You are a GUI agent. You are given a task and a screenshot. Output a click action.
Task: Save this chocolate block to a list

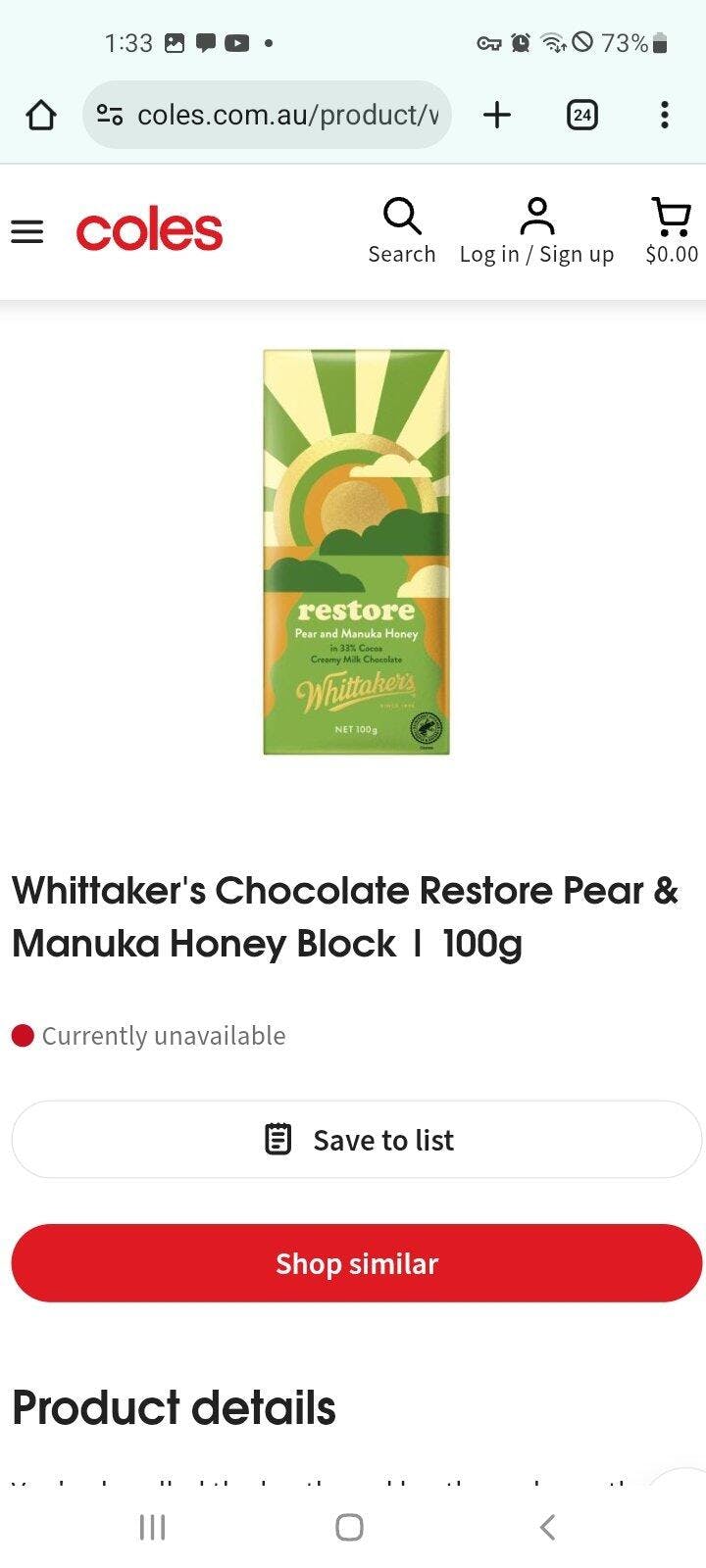(357, 1140)
